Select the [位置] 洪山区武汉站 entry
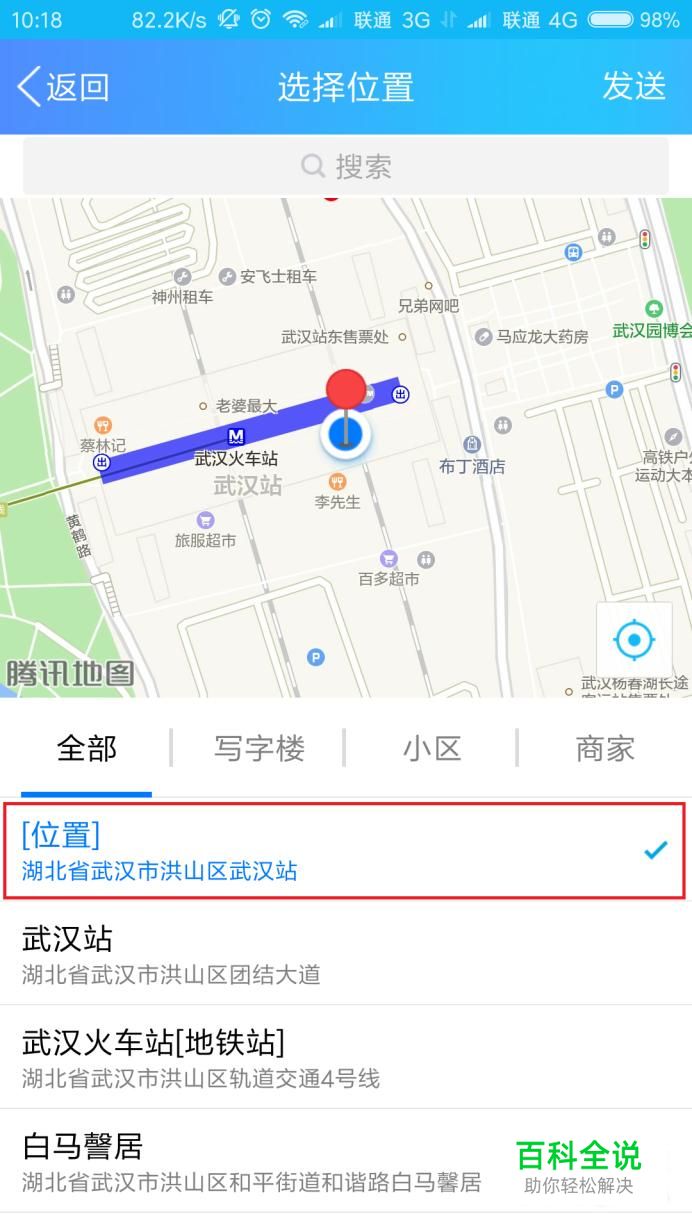Screen dimensions: 692x1230 coord(346,850)
